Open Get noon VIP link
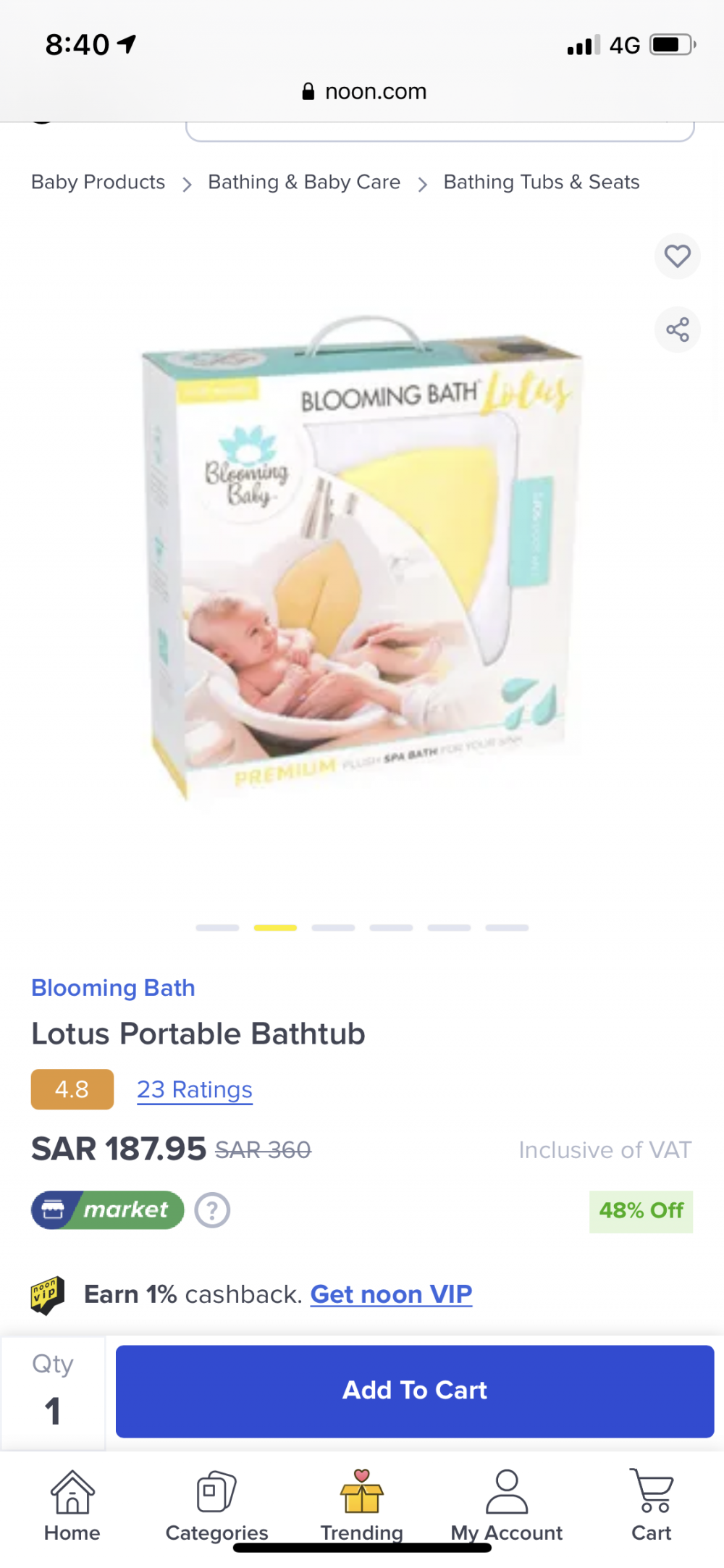This screenshot has width=724, height=1568. pyautogui.click(x=391, y=1294)
